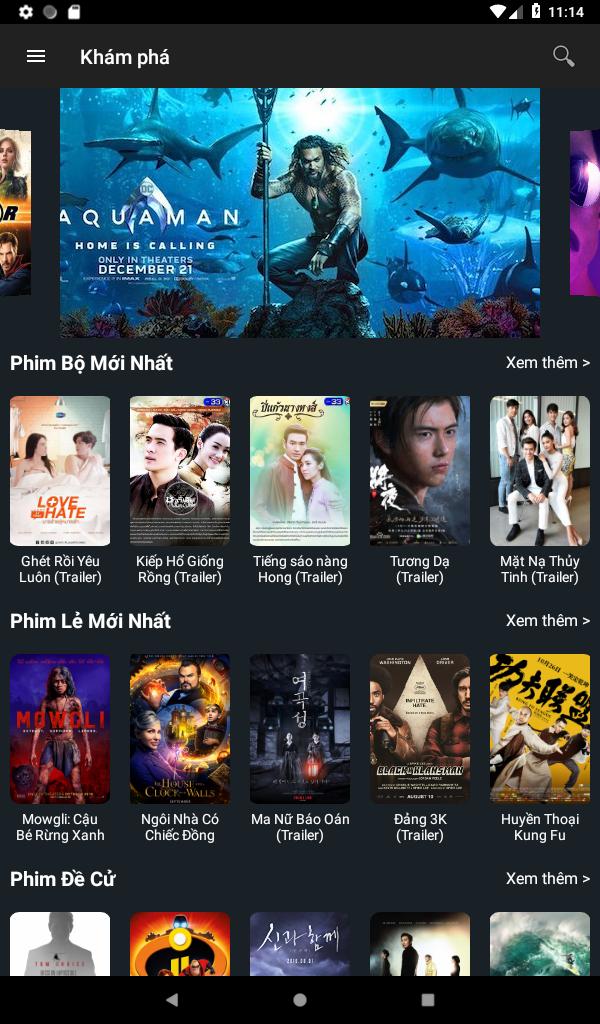The width and height of the screenshot is (600, 1024).
Task: Open the search icon
Action: tap(564, 56)
